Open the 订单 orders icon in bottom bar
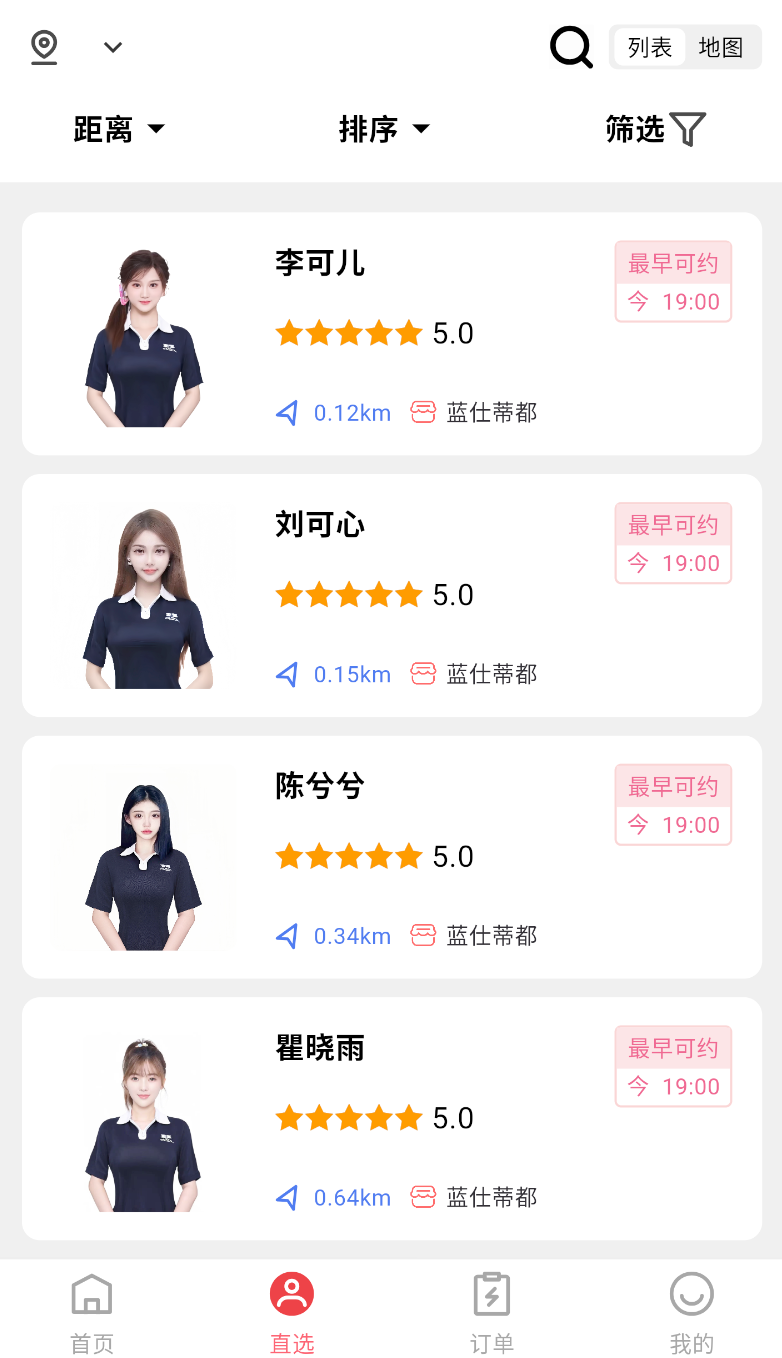782x1358 pixels. 490,1293
